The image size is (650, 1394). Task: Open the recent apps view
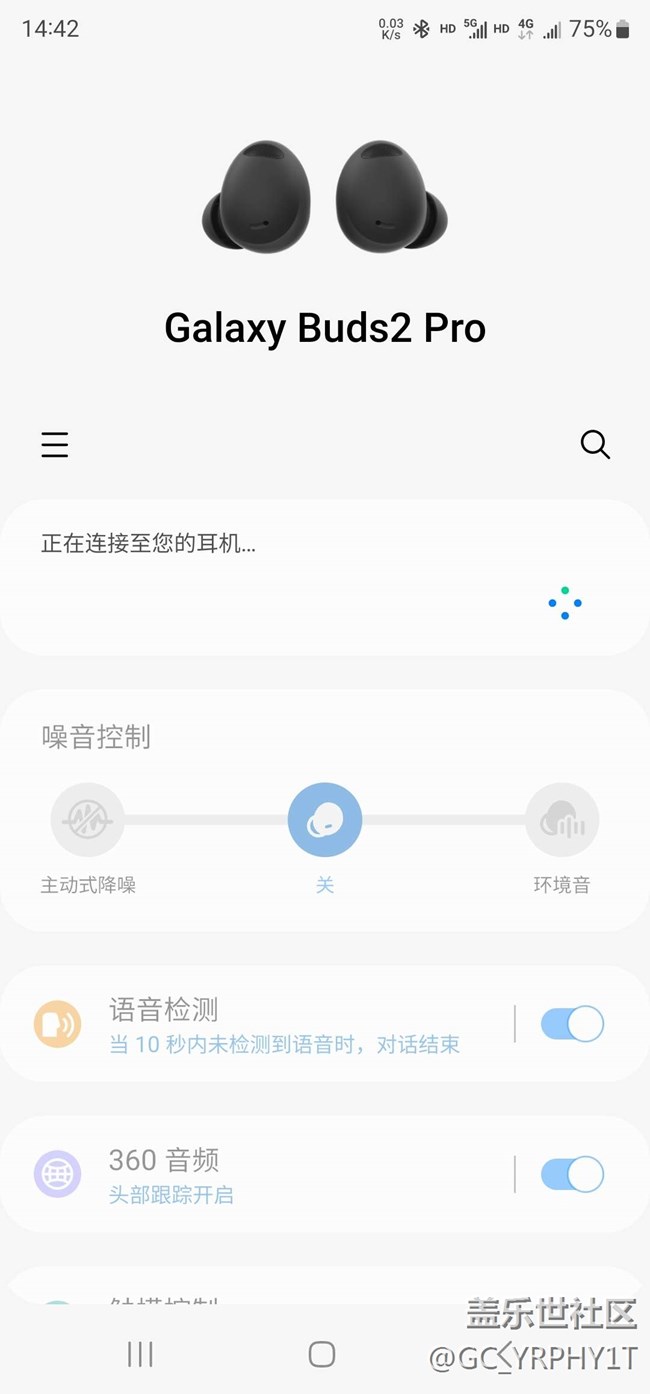(140, 1354)
